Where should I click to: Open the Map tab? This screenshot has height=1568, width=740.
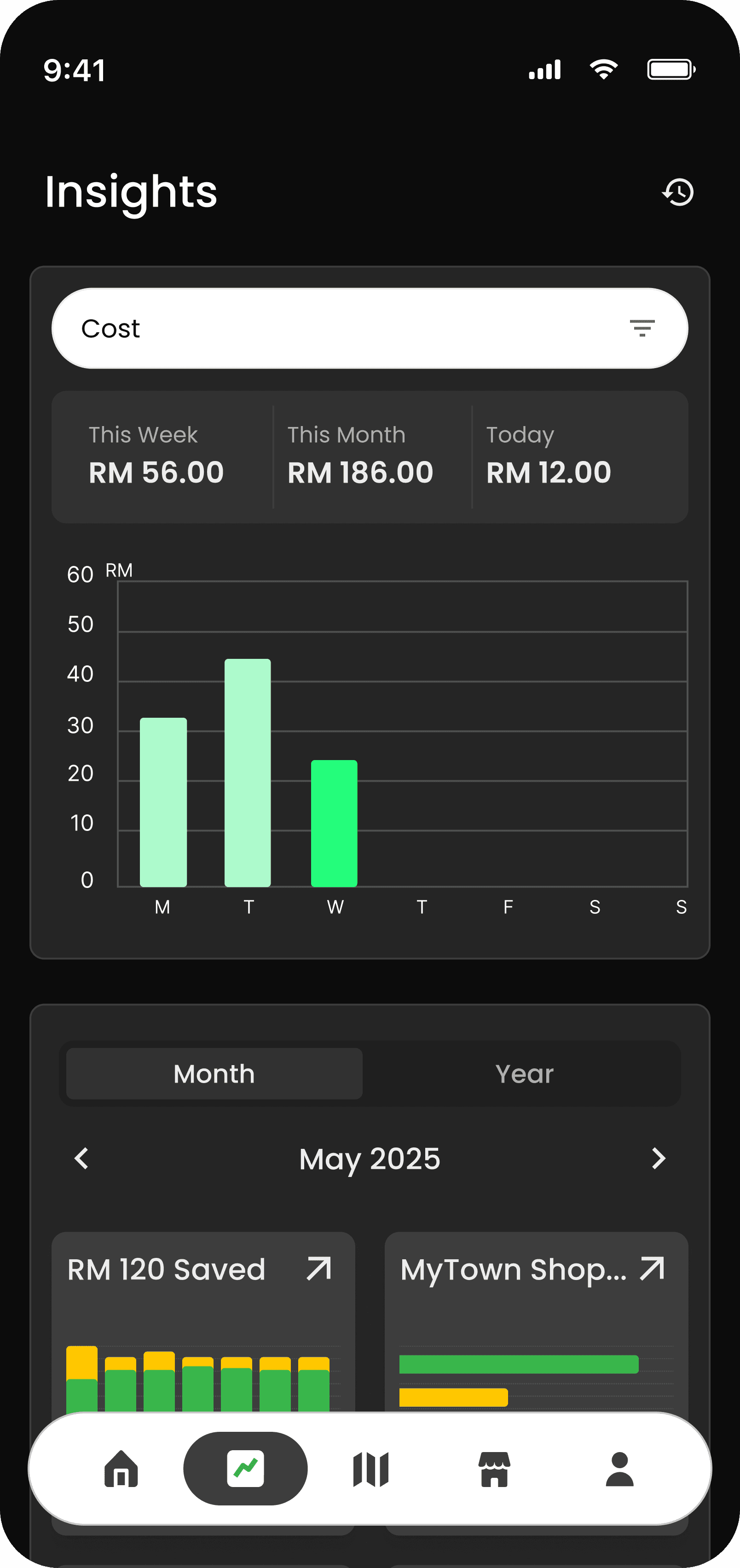pos(370,1469)
